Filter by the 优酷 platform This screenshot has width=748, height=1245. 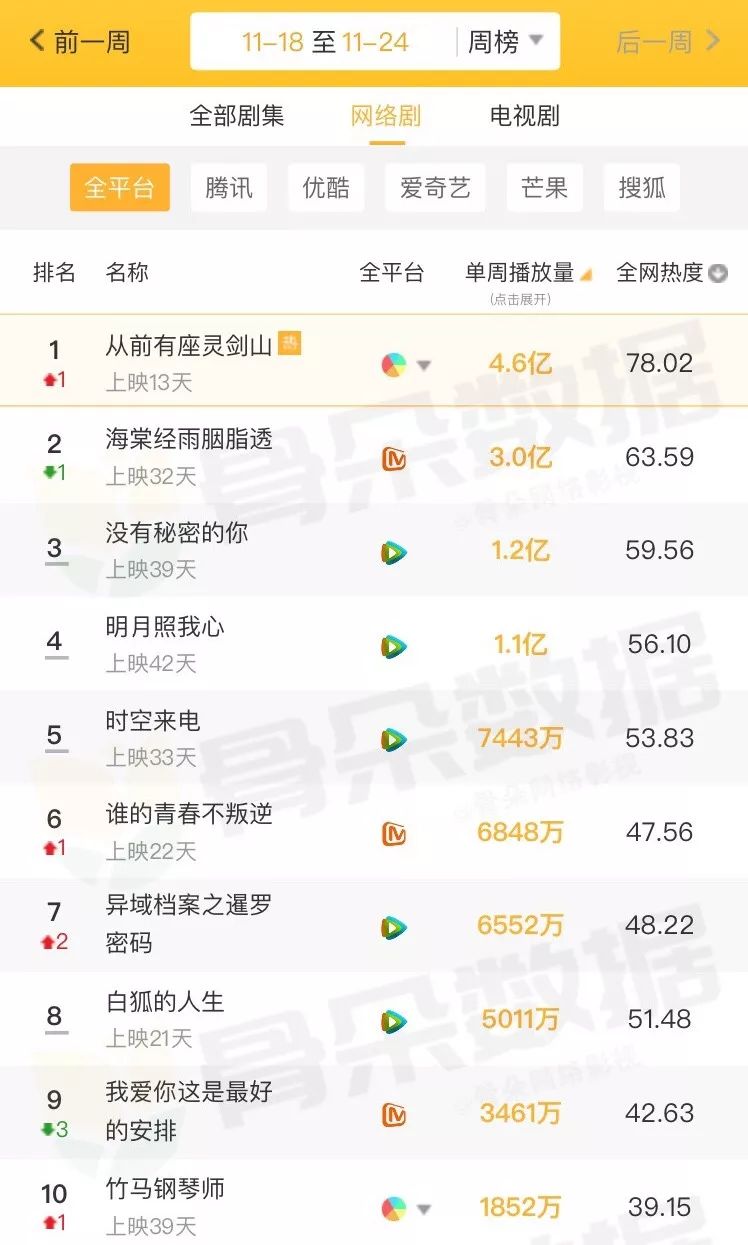(326, 188)
